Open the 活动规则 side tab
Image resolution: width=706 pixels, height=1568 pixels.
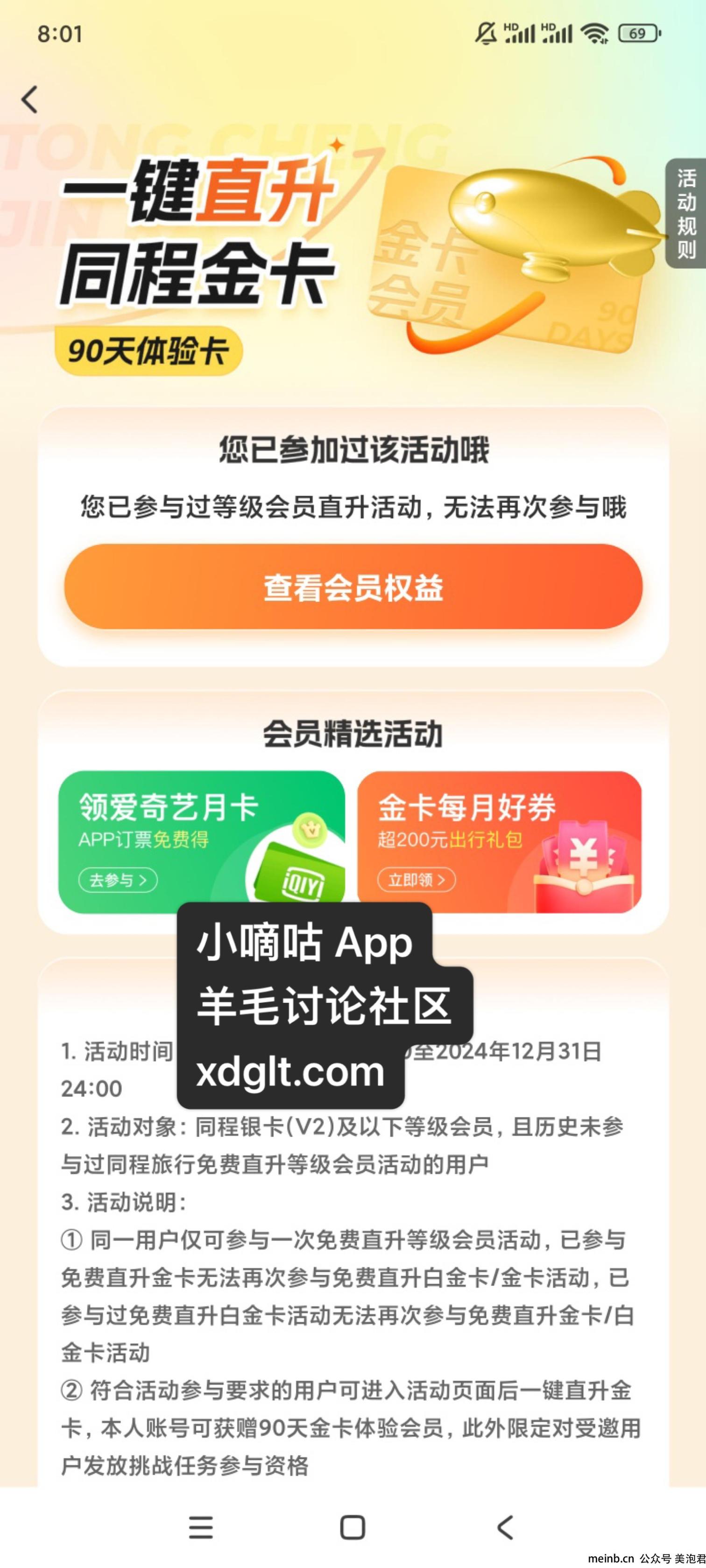686,213
